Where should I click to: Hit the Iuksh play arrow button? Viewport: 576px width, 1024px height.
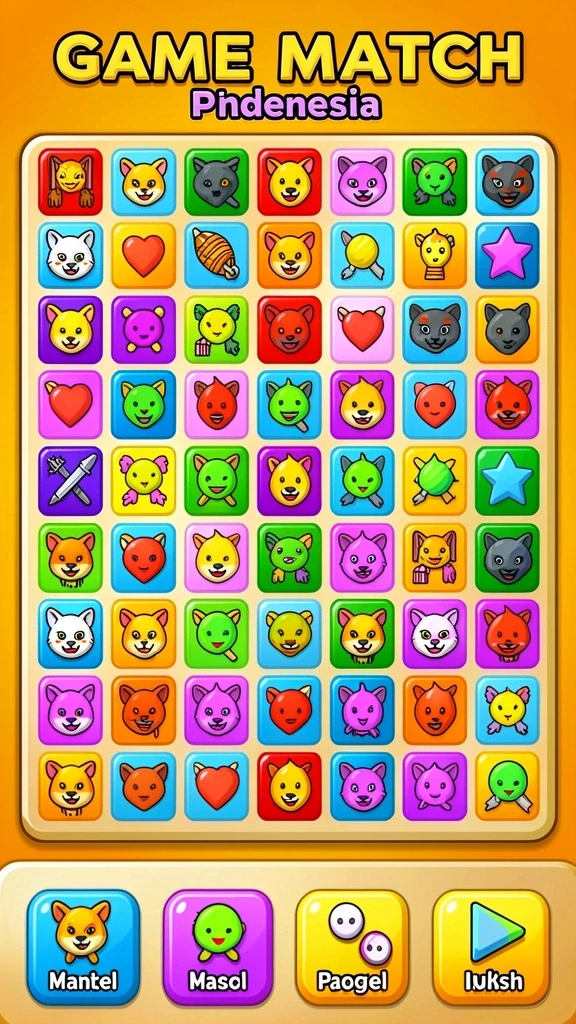[x=491, y=947]
